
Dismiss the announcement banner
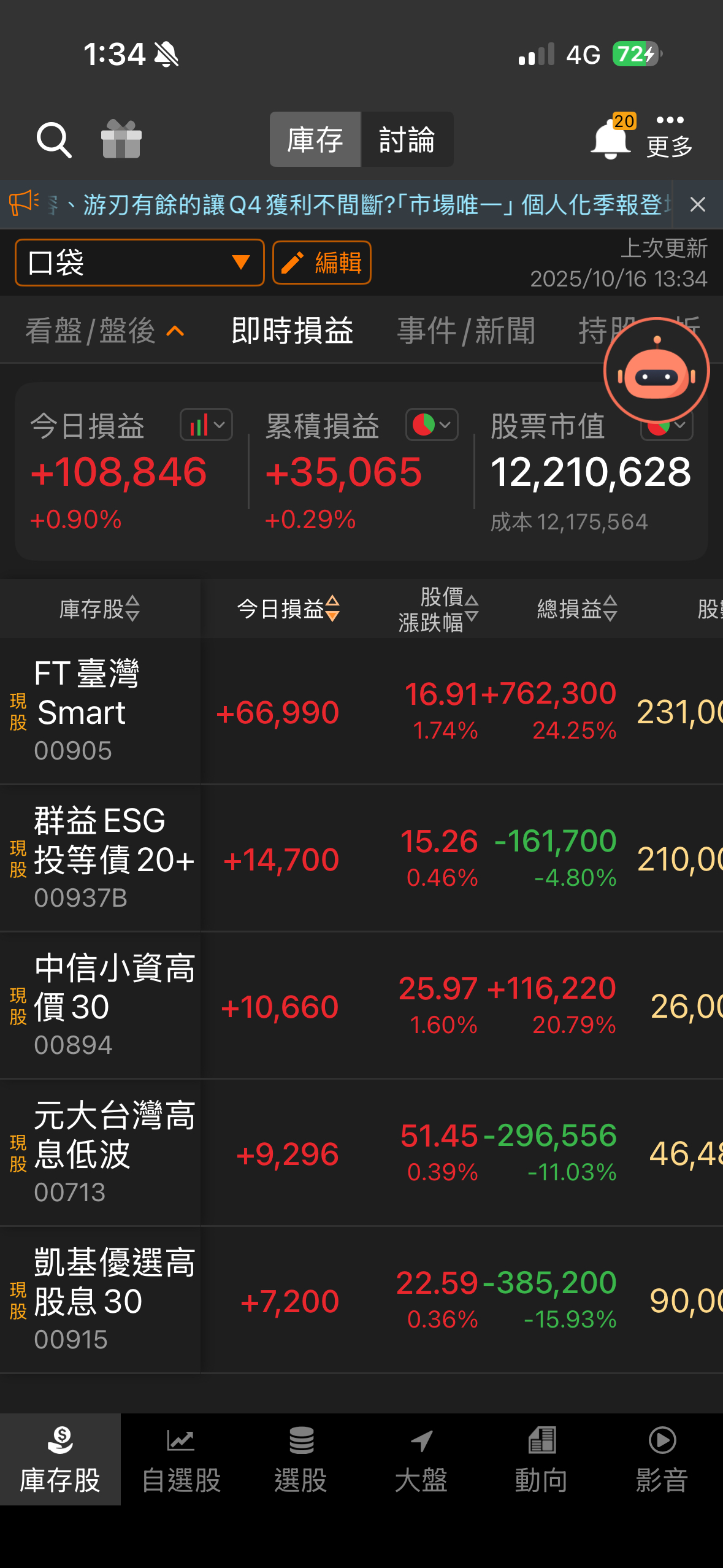pos(697,205)
